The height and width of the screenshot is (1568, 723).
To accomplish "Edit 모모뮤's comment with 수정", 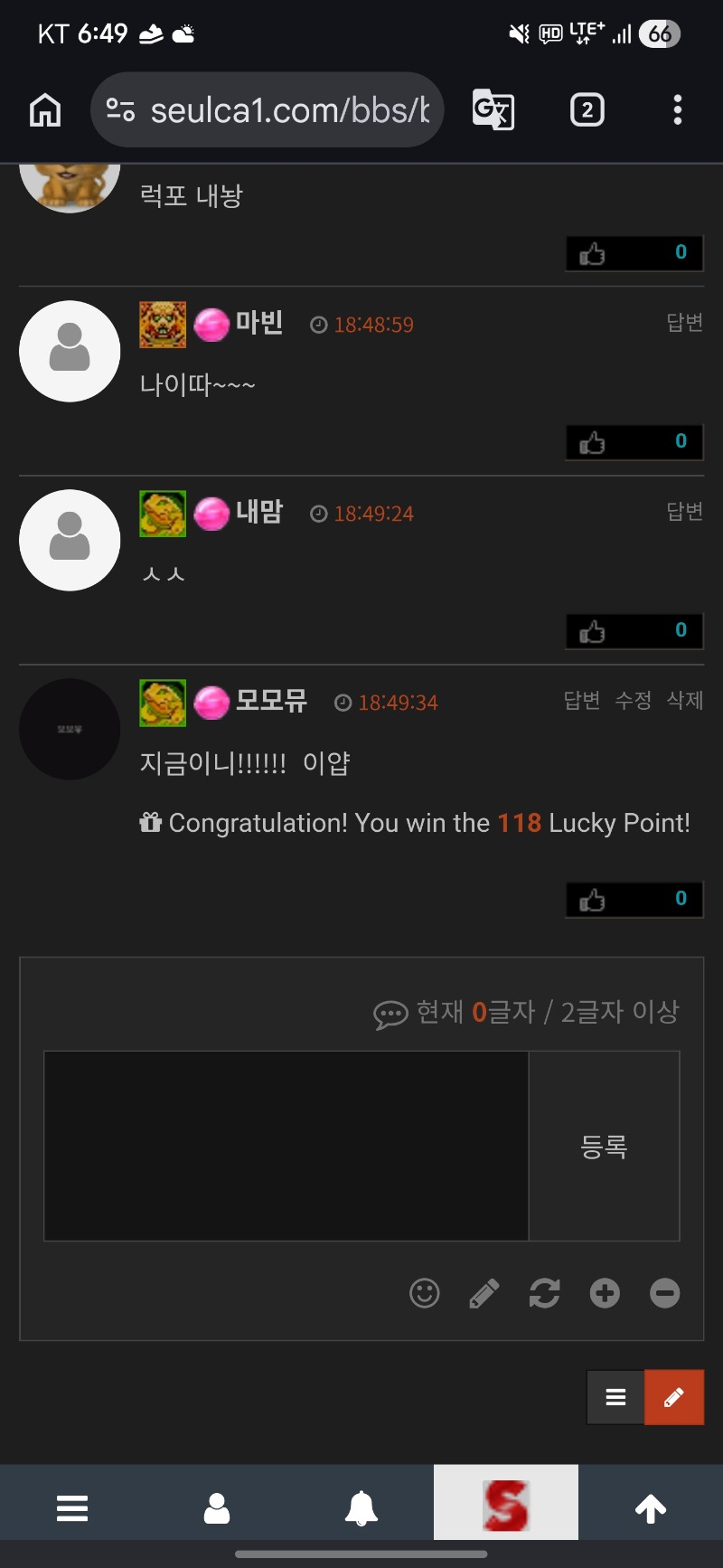I will click(633, 701).
